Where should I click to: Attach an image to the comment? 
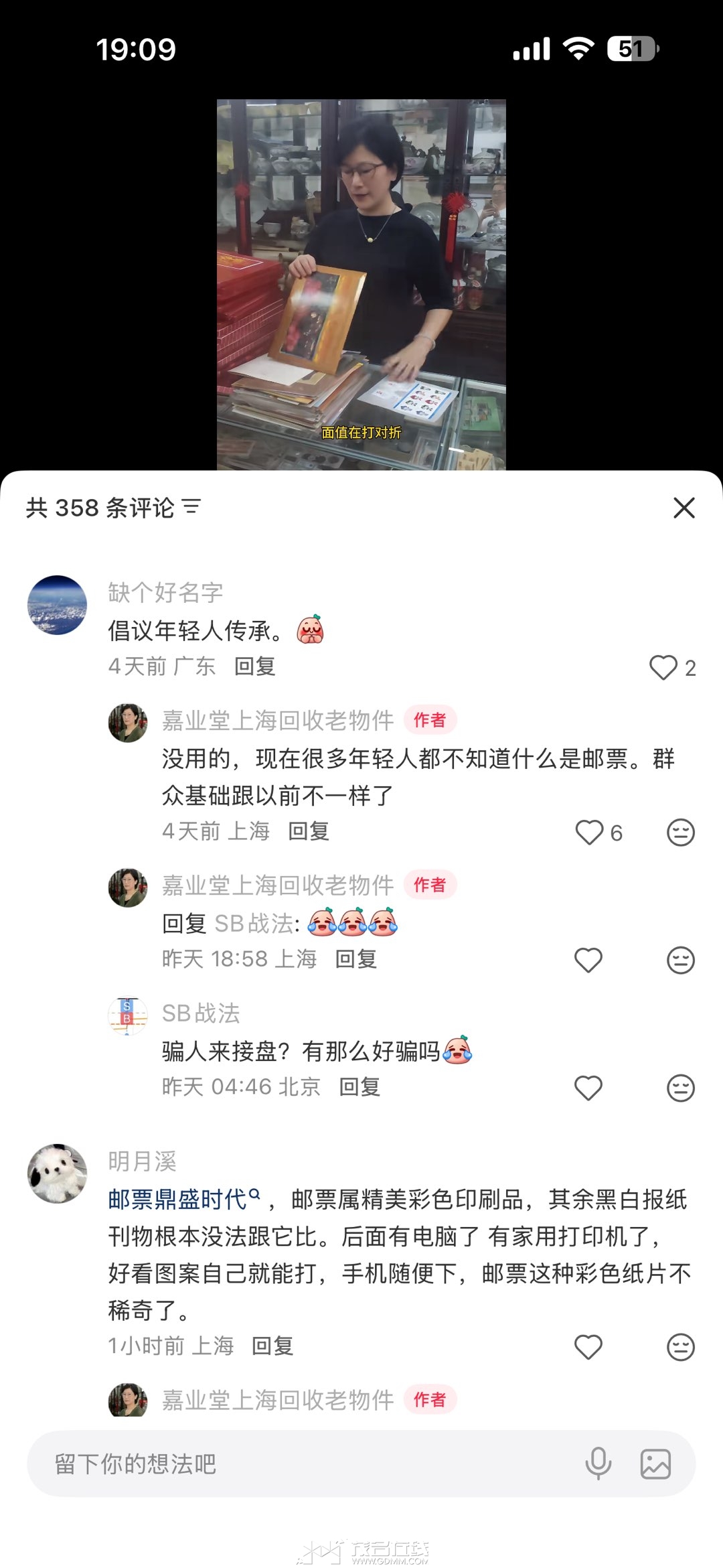(655, 1464)
